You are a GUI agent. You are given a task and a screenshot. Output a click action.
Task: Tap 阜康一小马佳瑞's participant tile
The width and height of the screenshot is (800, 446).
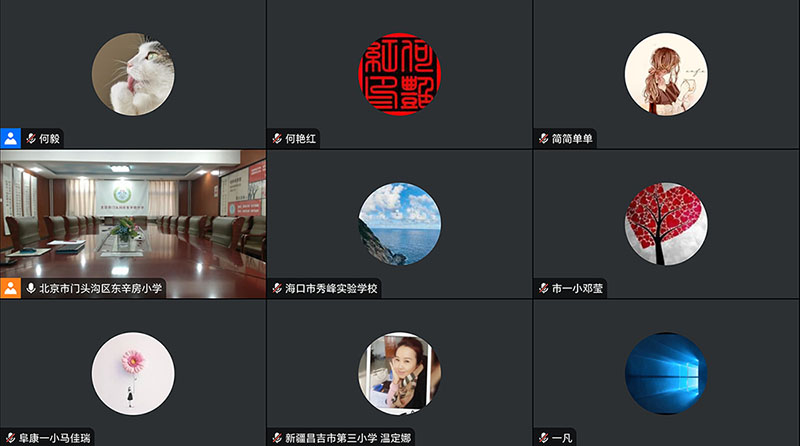click(x=132, y=372)
